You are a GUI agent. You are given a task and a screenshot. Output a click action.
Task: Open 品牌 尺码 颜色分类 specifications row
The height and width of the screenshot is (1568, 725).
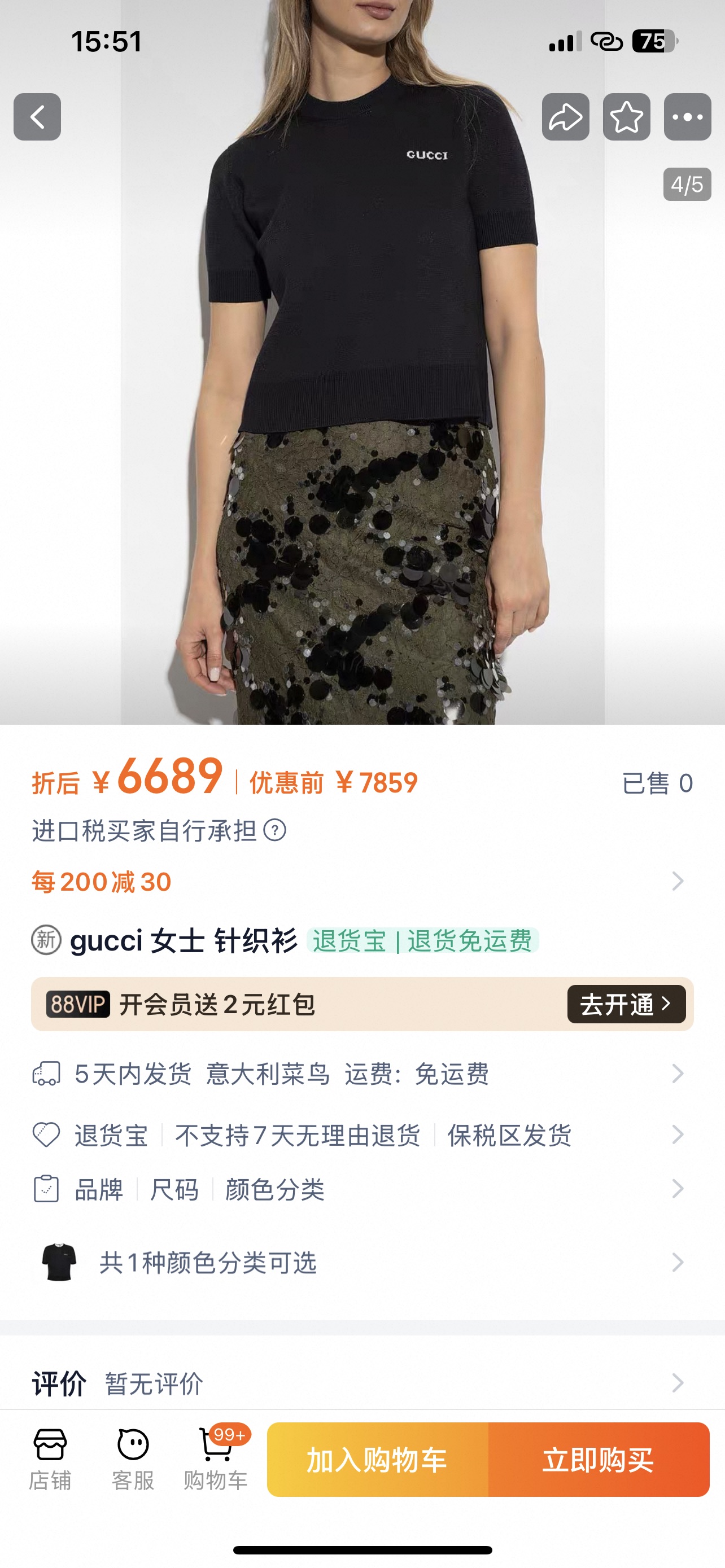point(359,1189)
